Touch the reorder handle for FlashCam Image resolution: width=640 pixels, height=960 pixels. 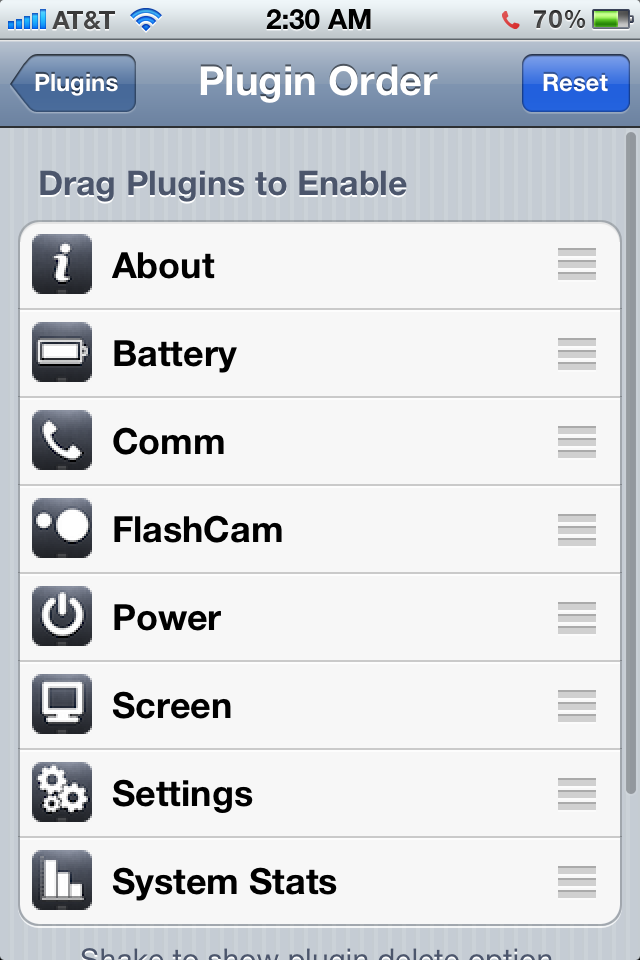(577, 530)
